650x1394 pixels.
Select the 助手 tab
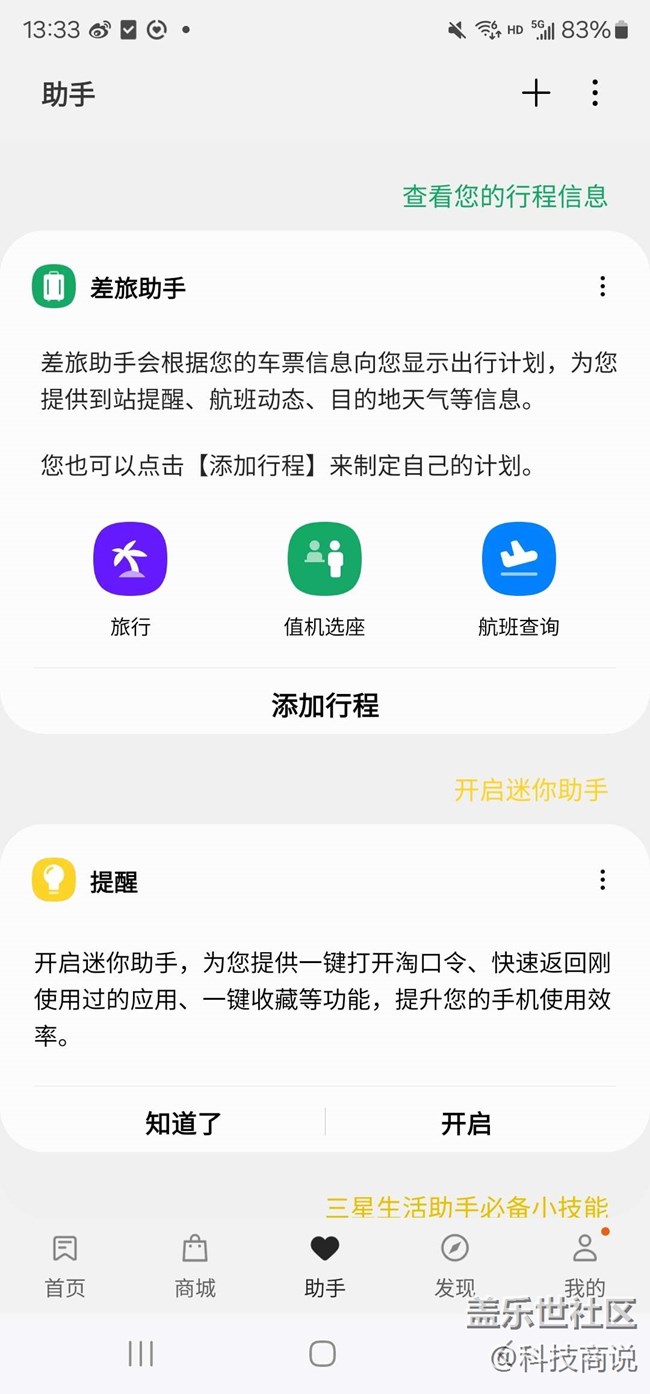[325, 1266]
